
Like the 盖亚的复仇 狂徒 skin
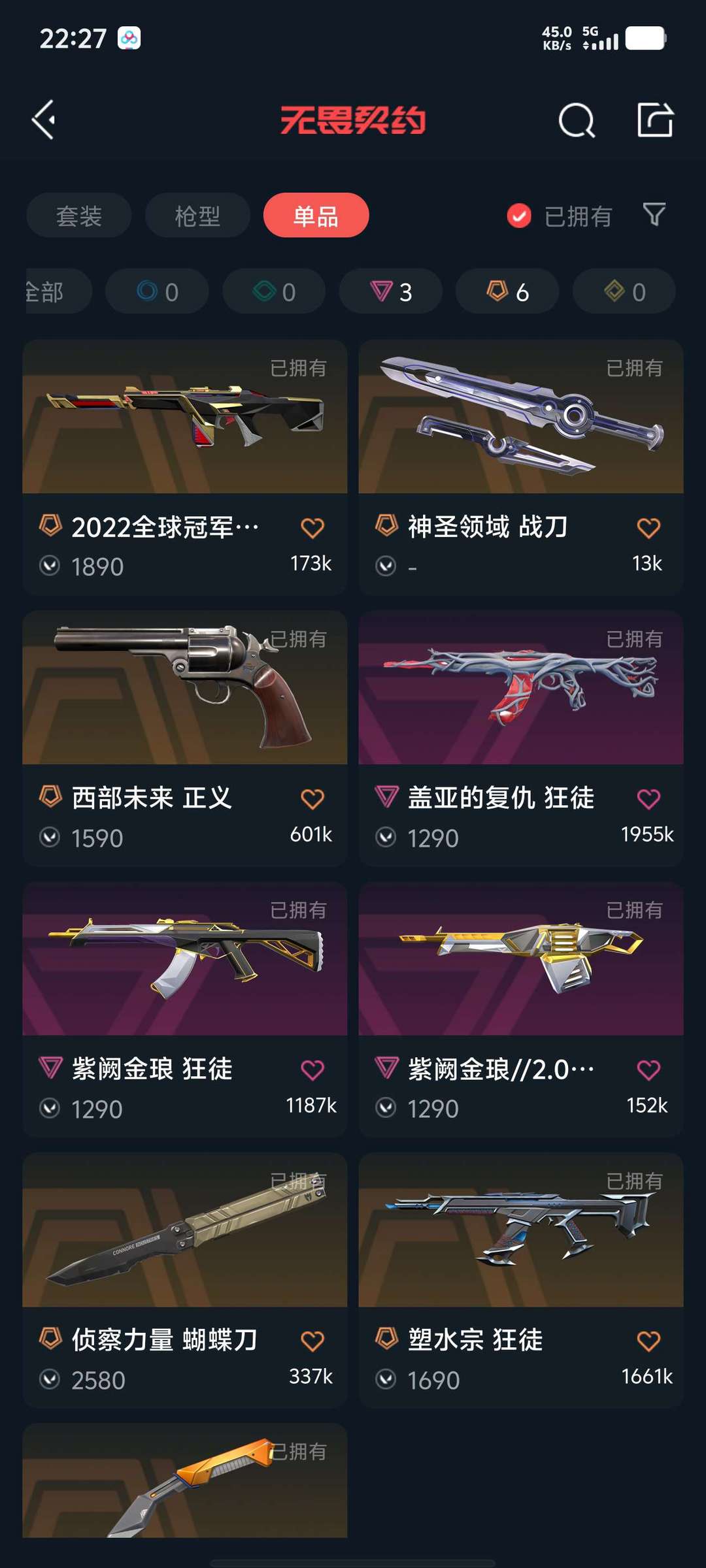(648, 798)
